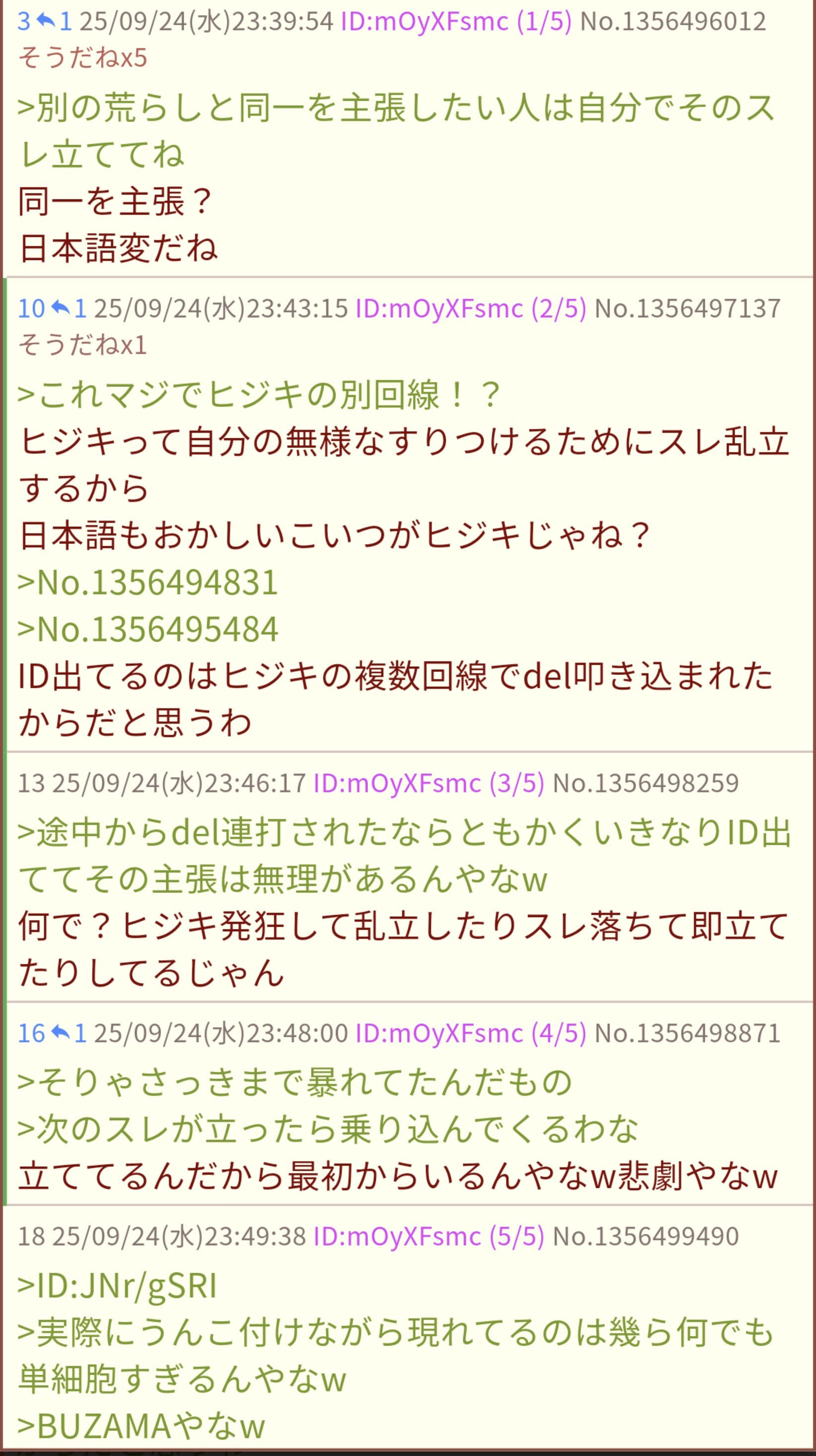Tap ID:mOyXFsmc (5/5) on post 18
Screen dimensions: 816x1456
pos(429,1236)
